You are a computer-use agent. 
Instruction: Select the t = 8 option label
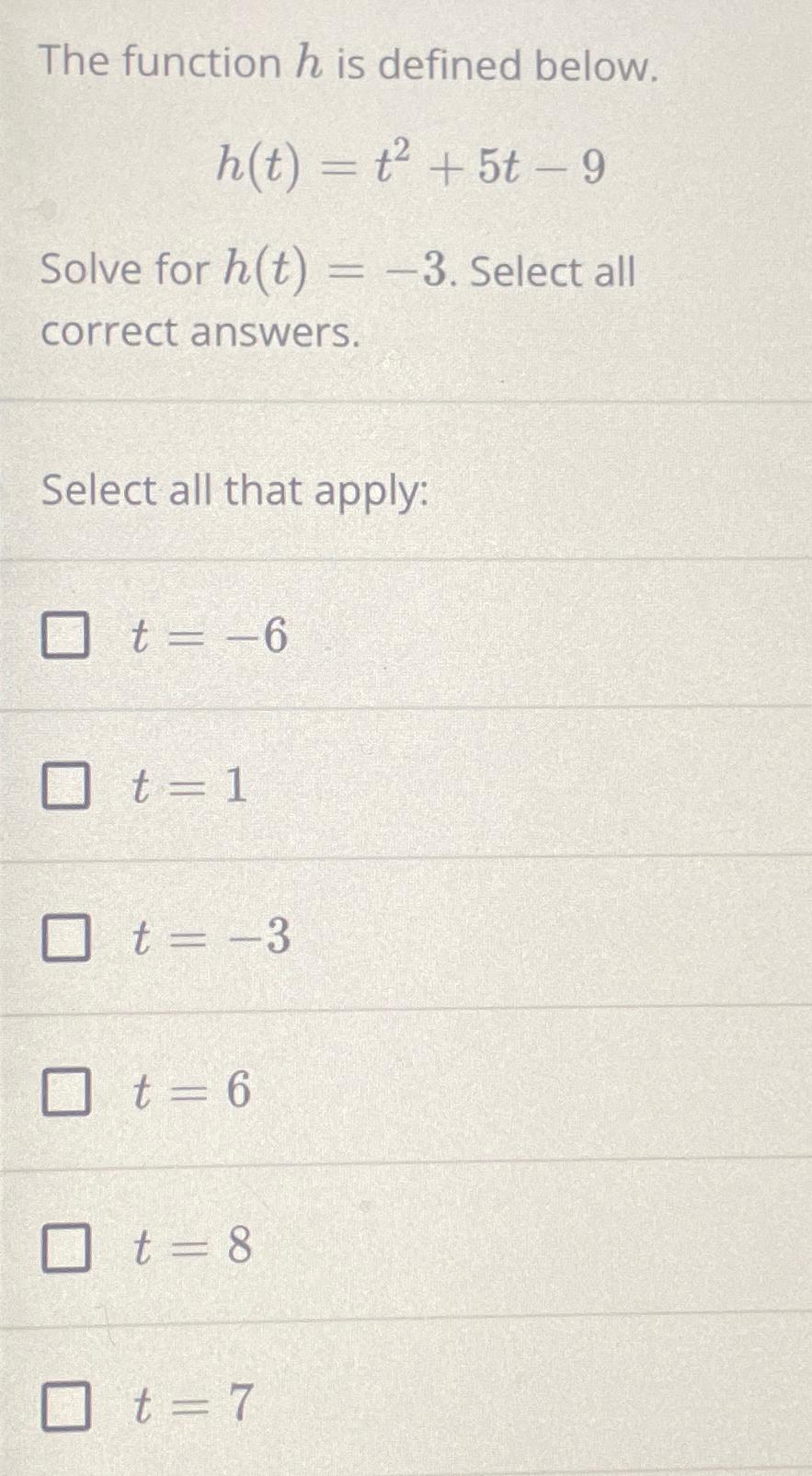click(189, 1248)
